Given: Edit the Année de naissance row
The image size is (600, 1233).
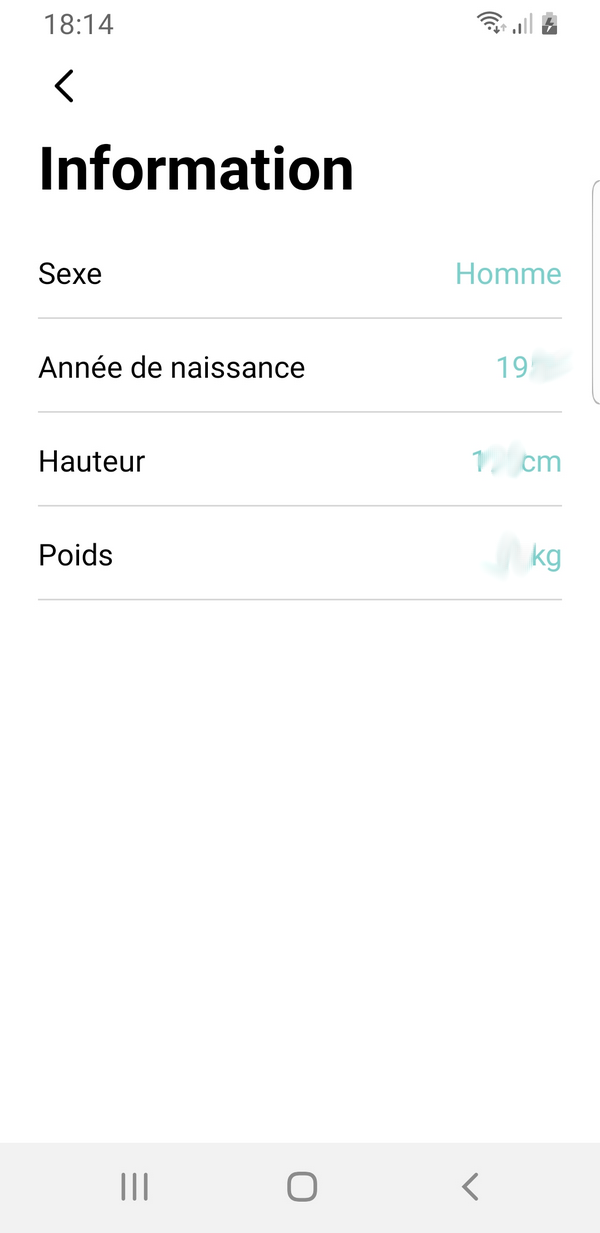Looking at the screenshot, I should (x=300, y=367).
